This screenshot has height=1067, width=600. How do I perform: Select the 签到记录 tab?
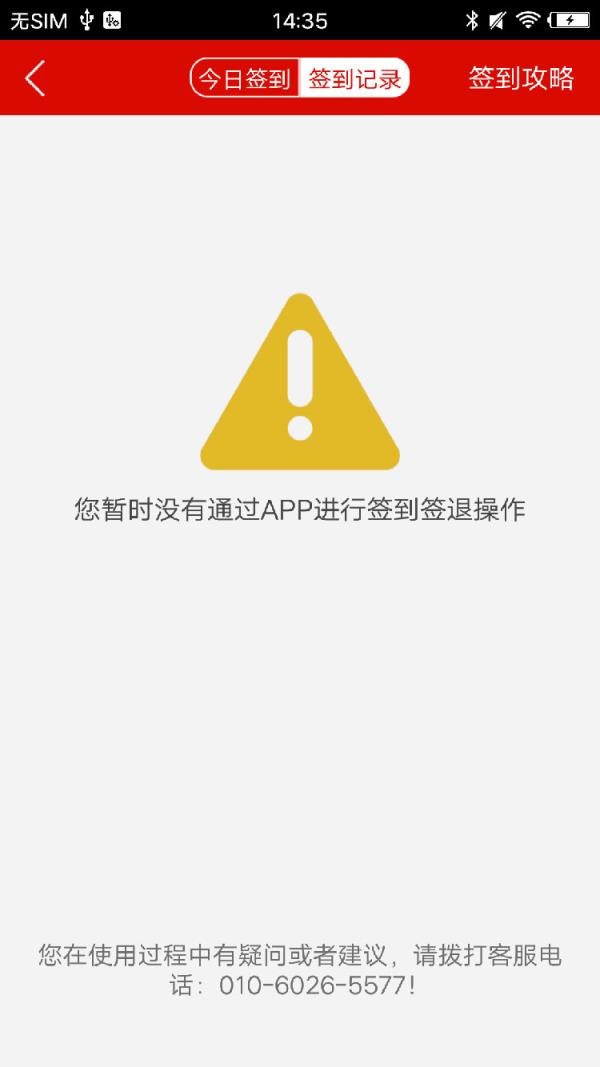(354, 79)
